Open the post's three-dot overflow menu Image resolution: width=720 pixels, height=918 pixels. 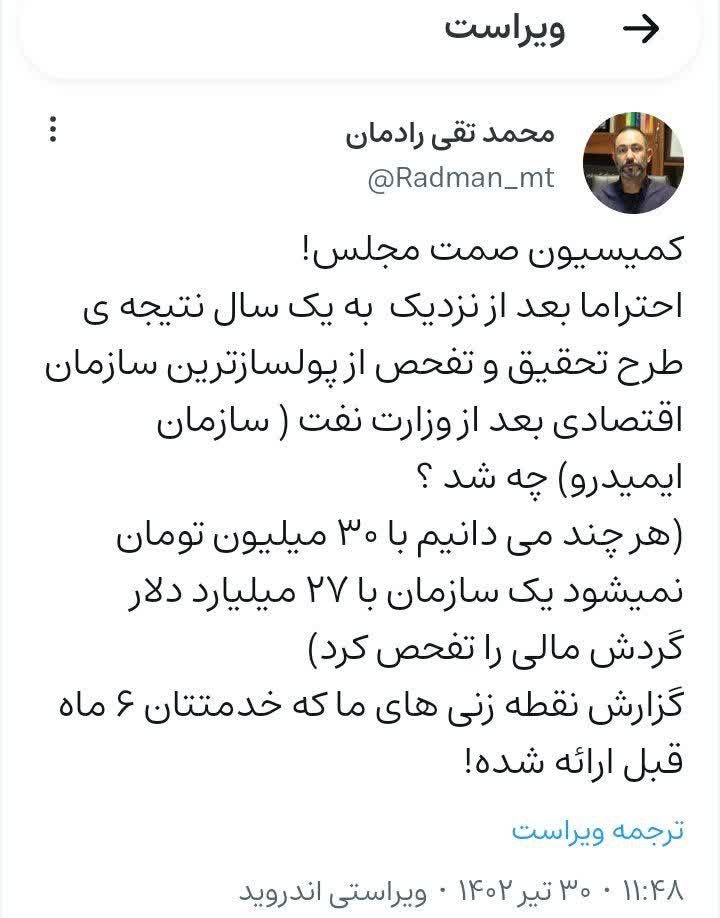coord(53,131)
